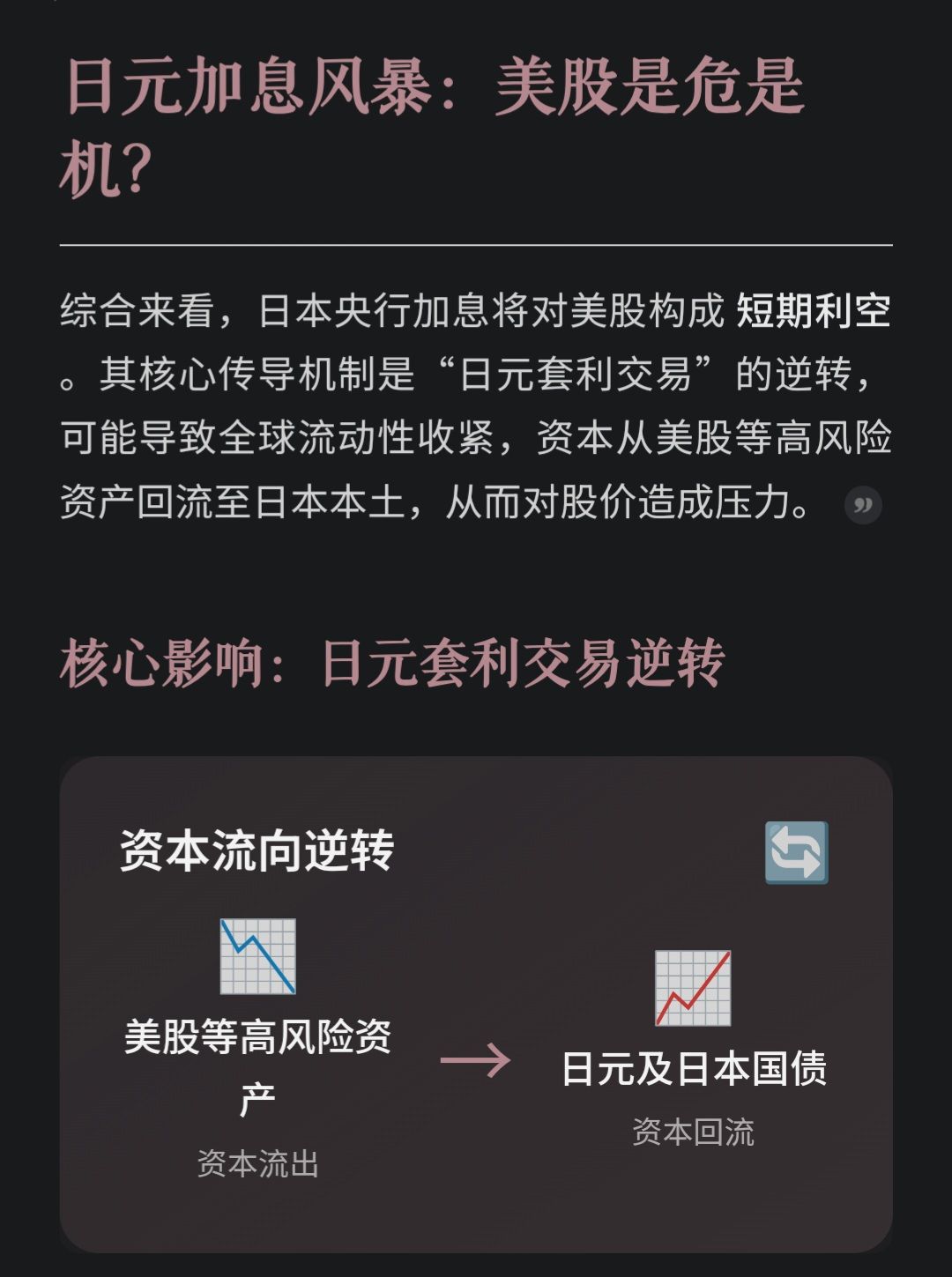Open the citation quote icon after the summary paragraph
Viewport: 952px width, 1277px height.
(x=863, y=506)
